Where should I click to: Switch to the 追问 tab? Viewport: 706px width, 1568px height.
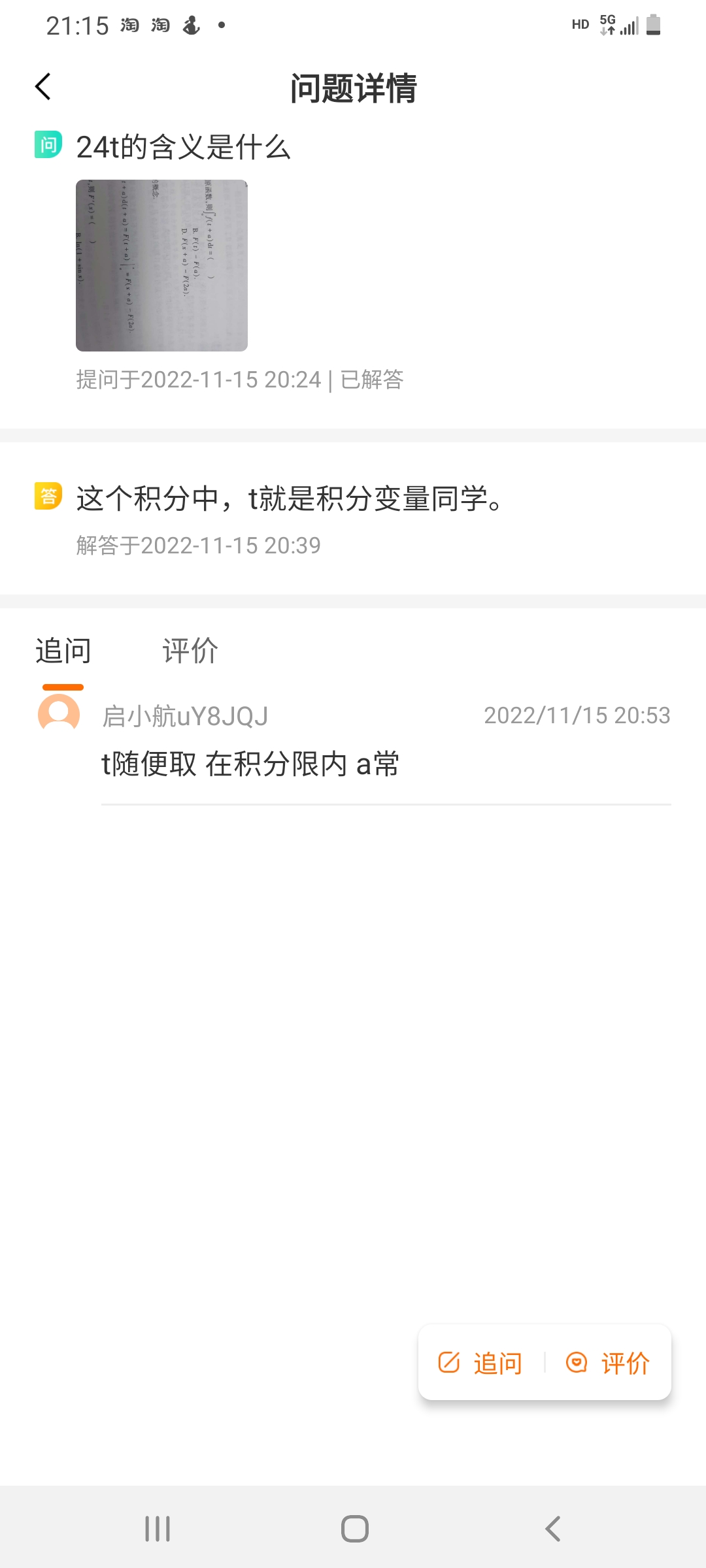[x=63, y=651]
